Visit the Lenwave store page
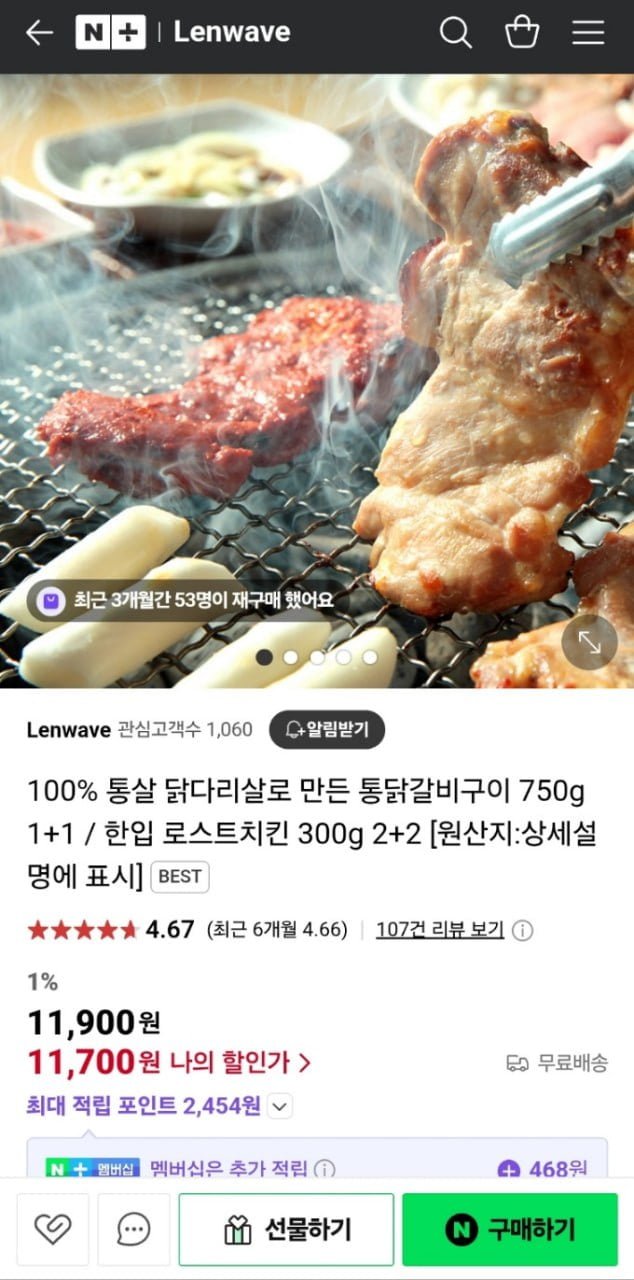This screenshot has height=1280, width=634. click(68, 730)
